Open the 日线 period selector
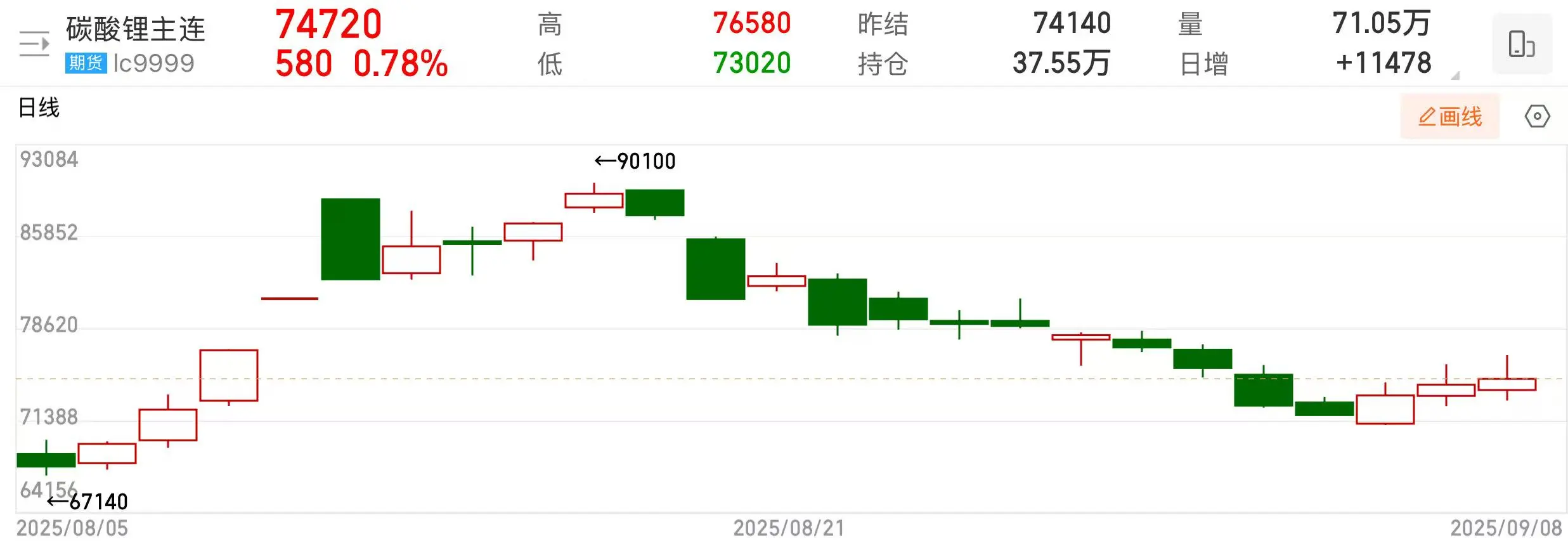 [39, 108]
